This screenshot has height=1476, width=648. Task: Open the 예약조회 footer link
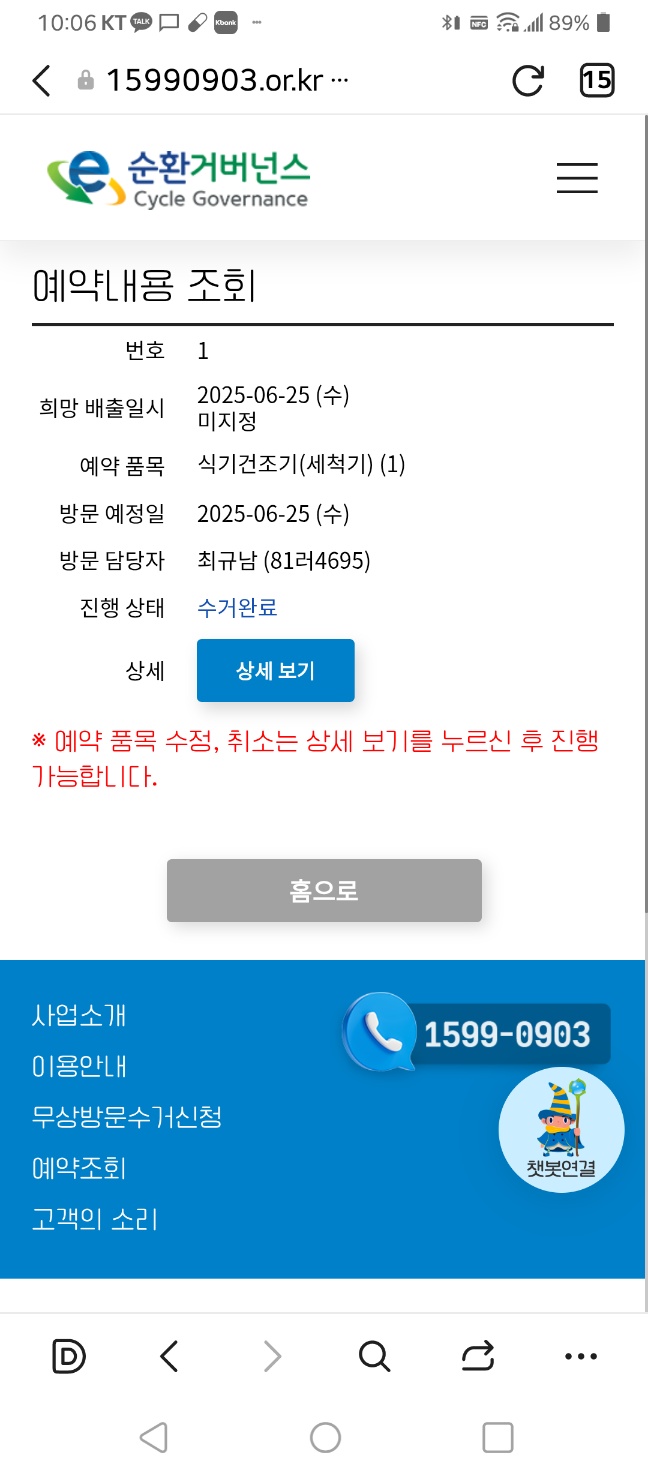(x=79, y=1168)
